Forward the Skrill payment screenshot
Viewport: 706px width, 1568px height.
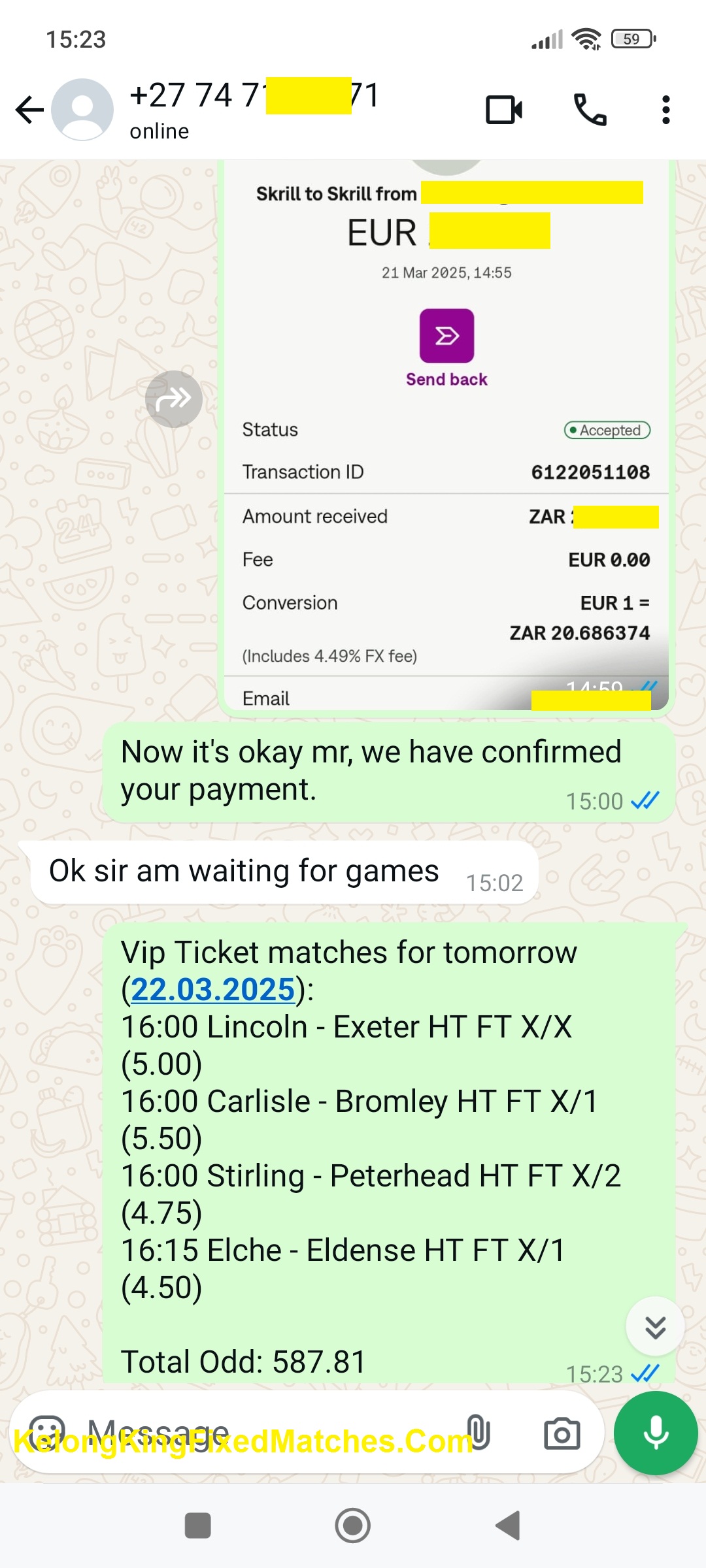coord(173,399)
